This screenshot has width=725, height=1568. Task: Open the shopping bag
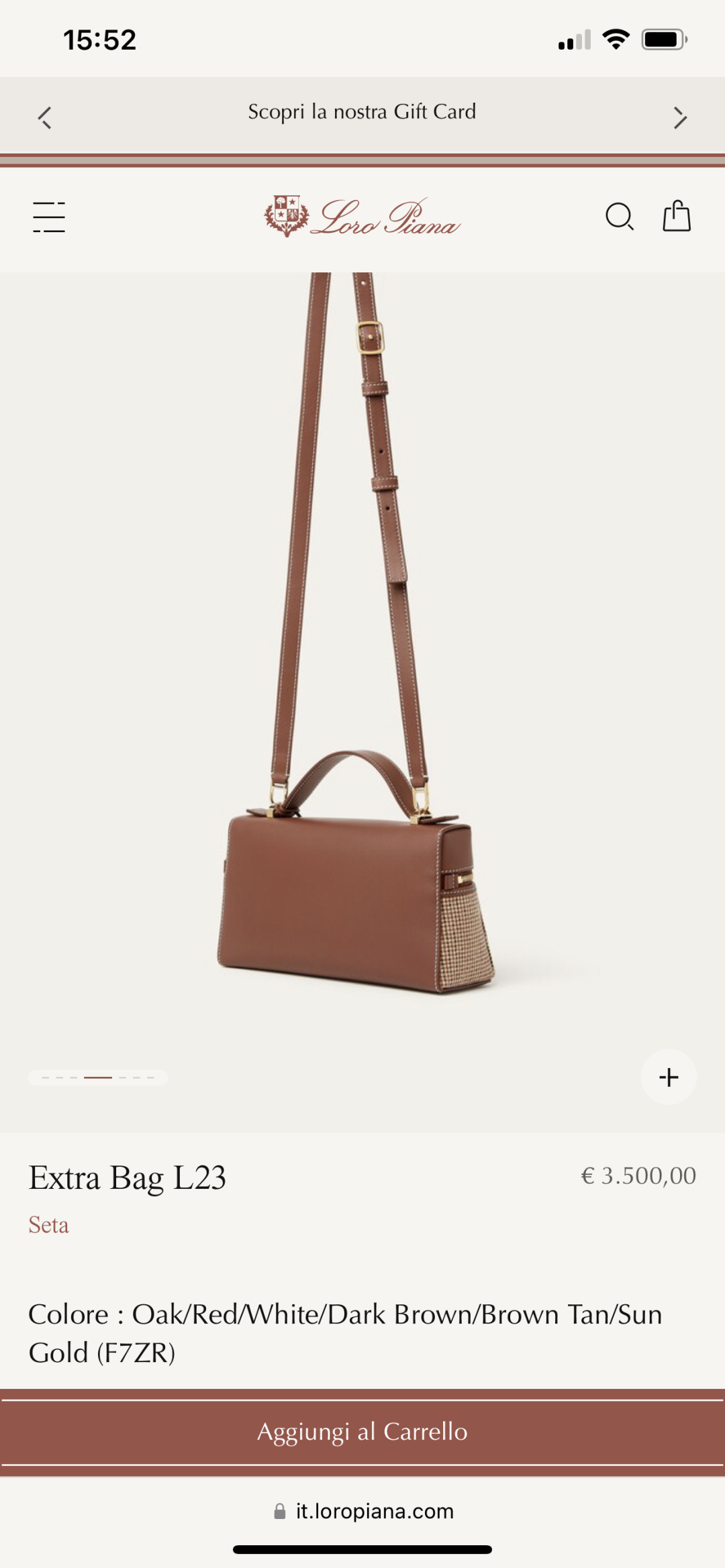pyautogui.click(x=677, y=216)
